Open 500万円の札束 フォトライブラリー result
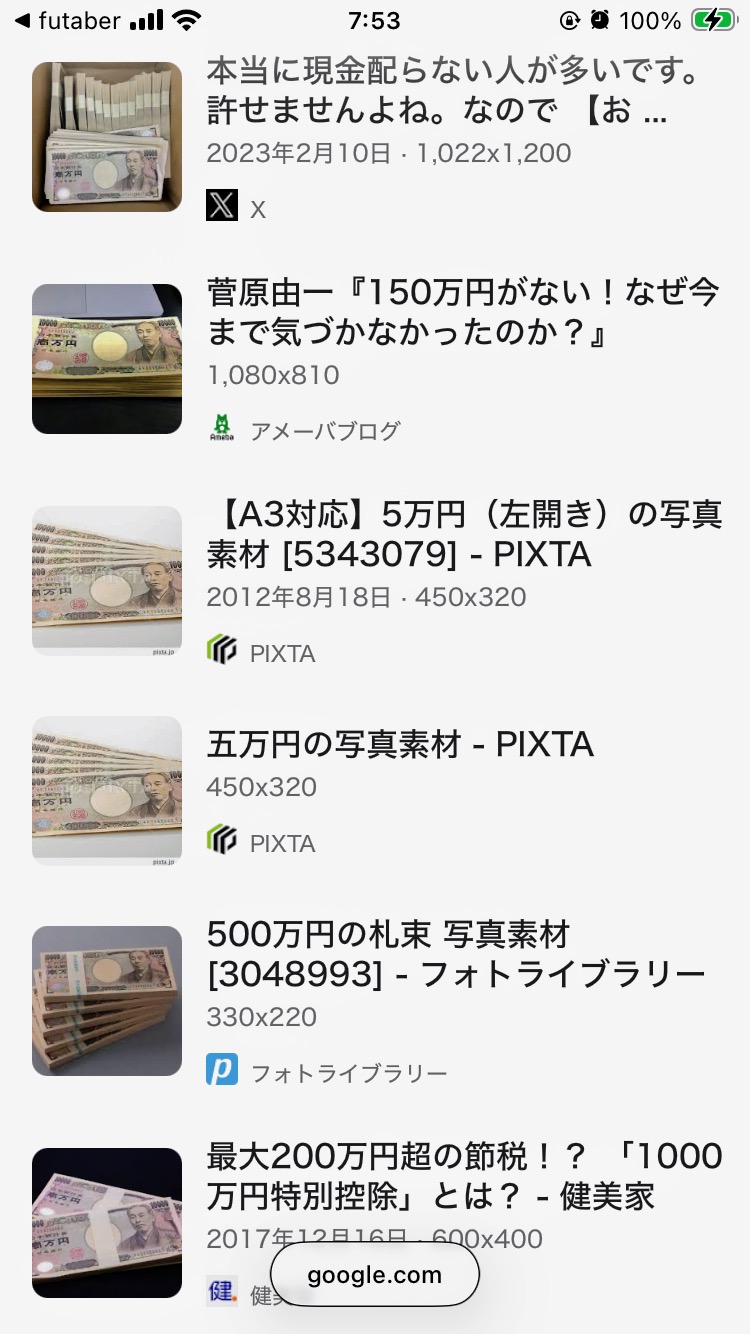The height and width of the screenshot is (1334, 750). (456, 954)
